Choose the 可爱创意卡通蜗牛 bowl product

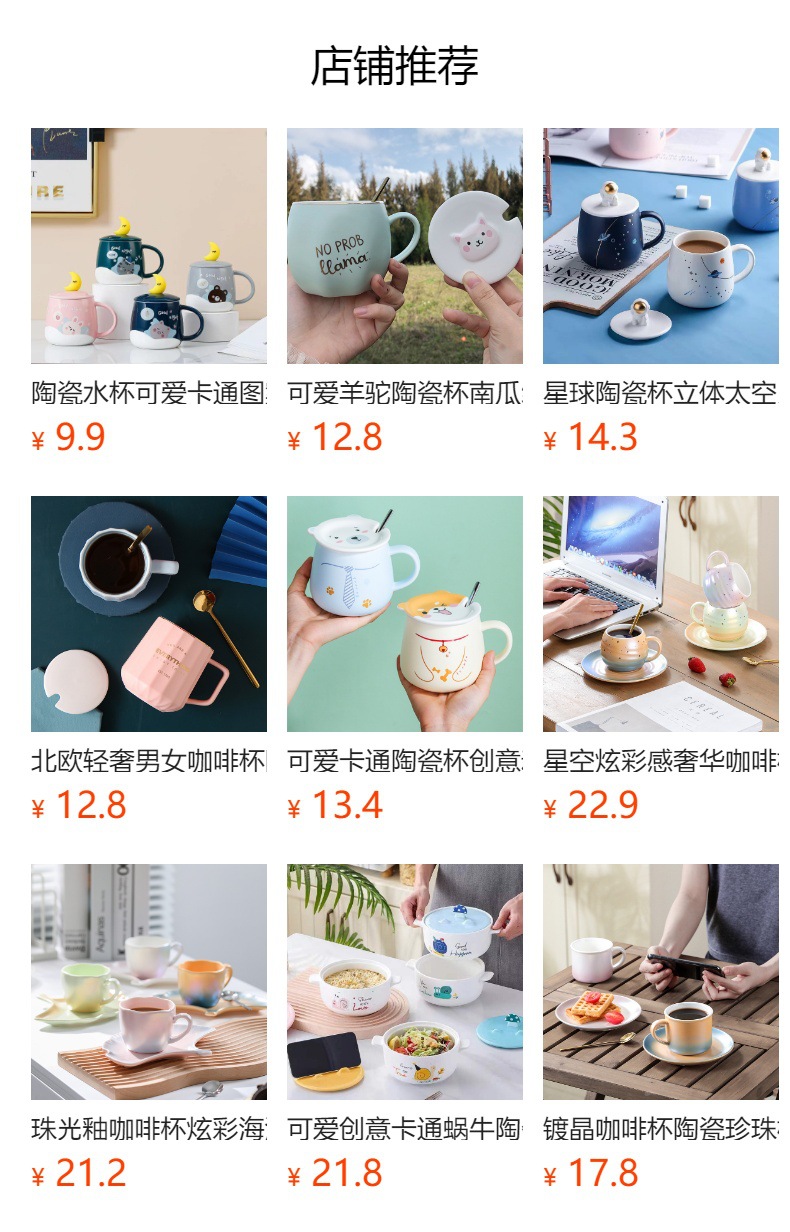pos(405,982)
